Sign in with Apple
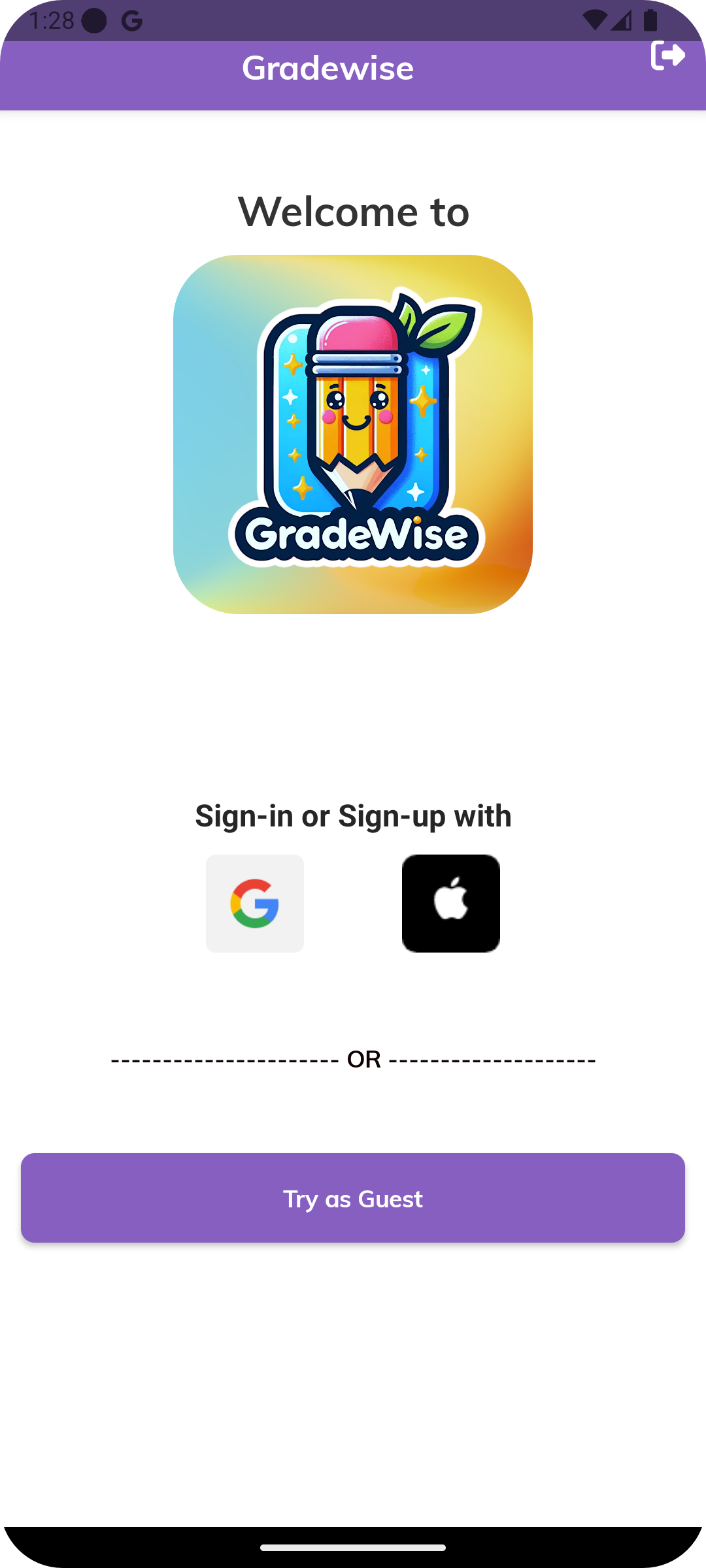The width and height of the screenshot is (706, 1568). [x=451, y=903]
